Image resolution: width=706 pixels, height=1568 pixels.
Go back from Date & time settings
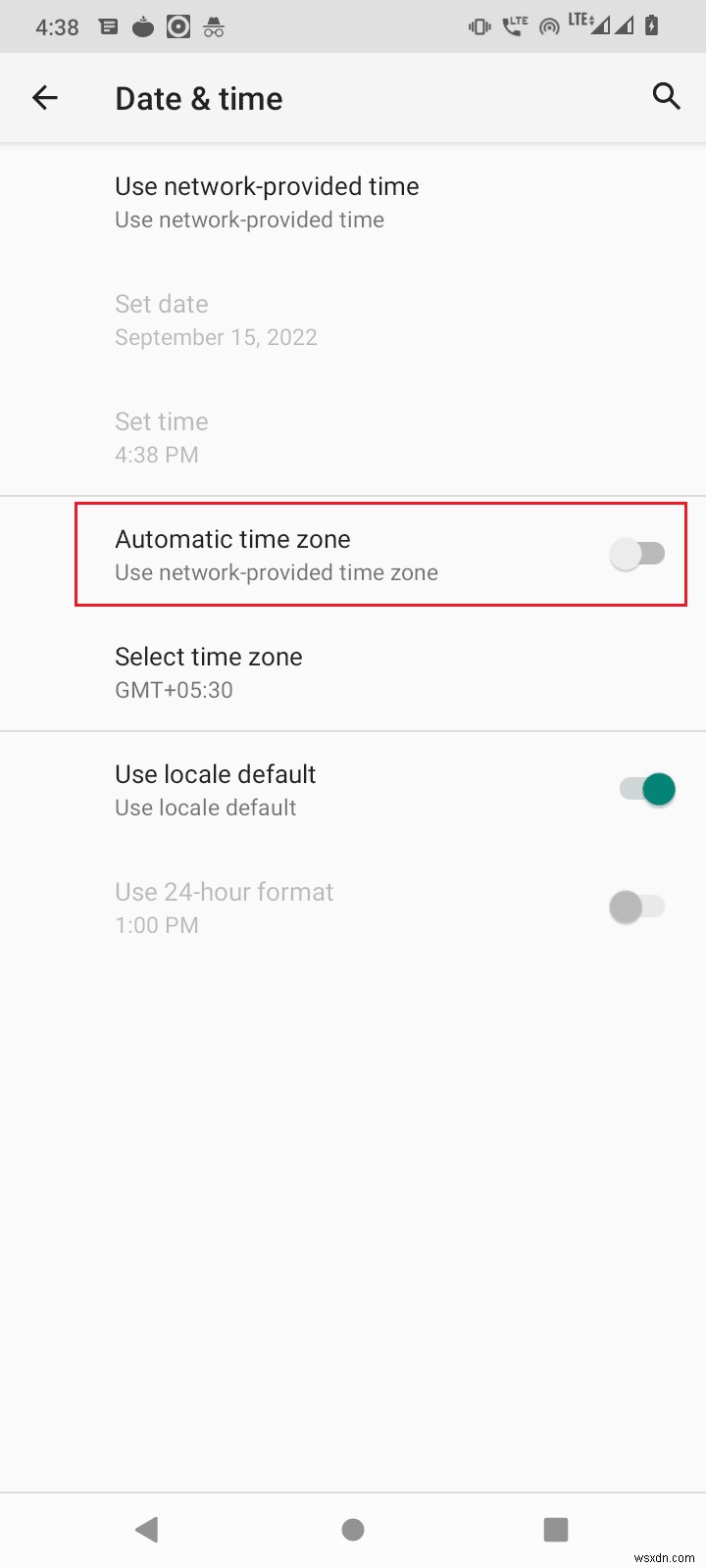45,97
